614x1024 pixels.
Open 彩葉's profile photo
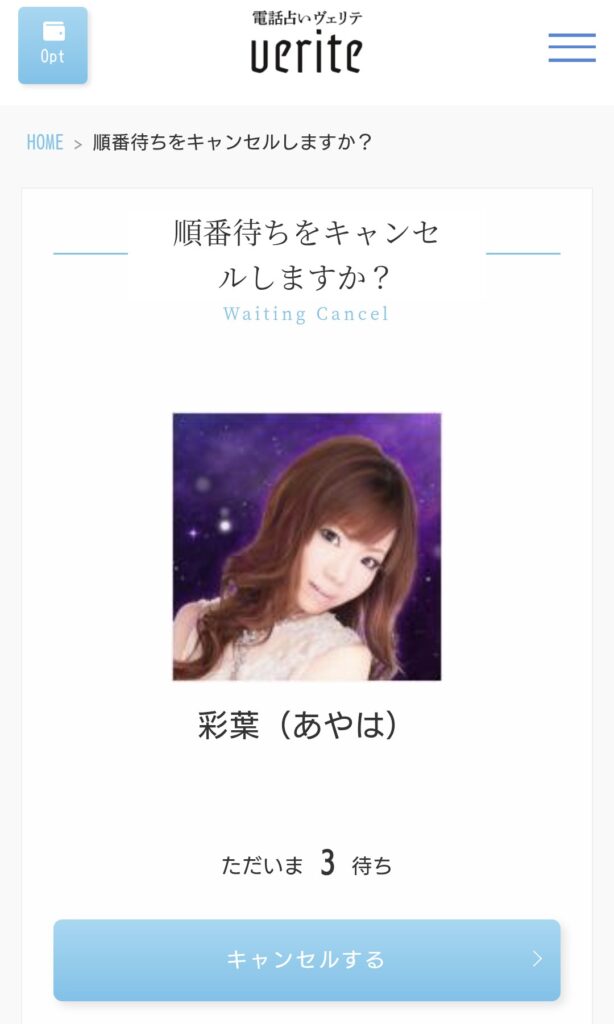[x=306, y=546]
